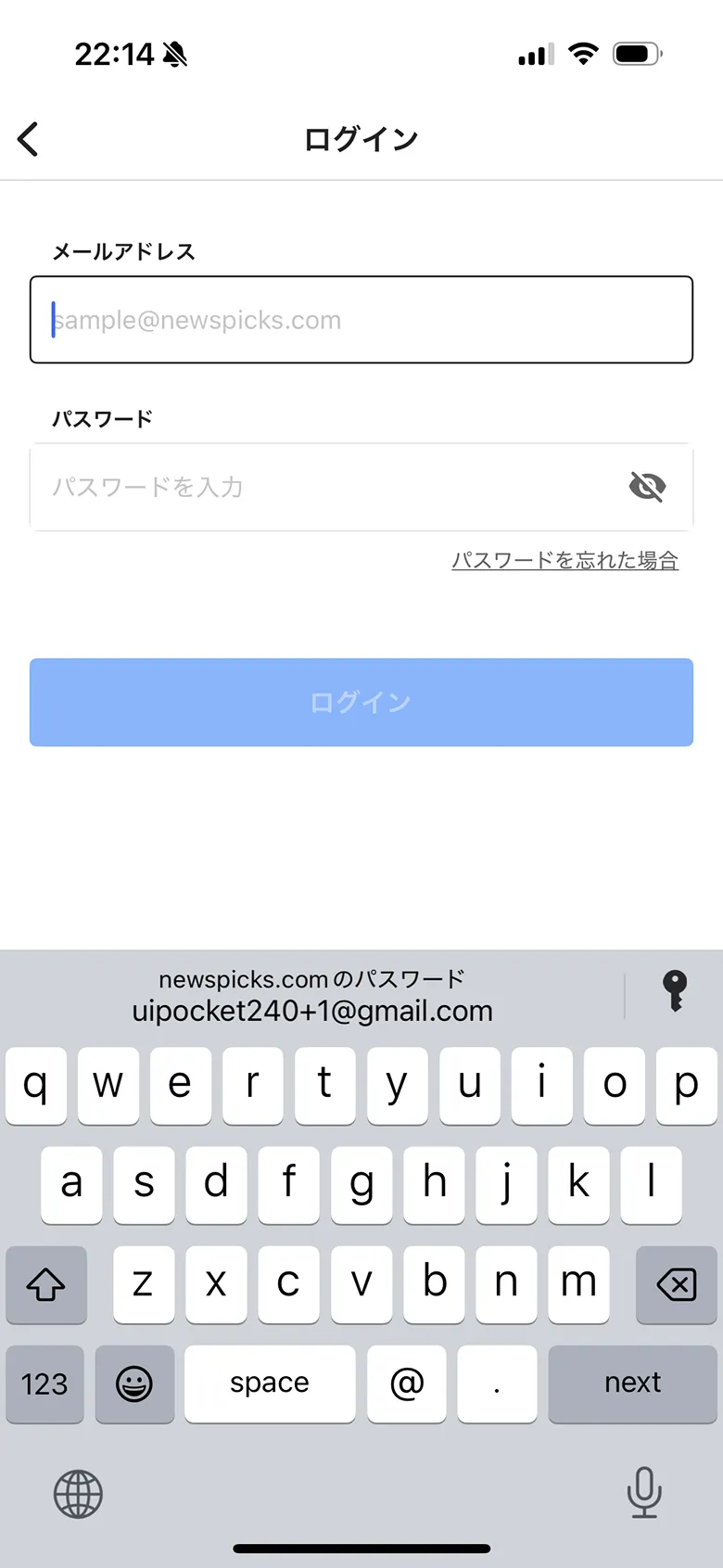
Task: Tap the back arrow to leave login
Action: 28,138
